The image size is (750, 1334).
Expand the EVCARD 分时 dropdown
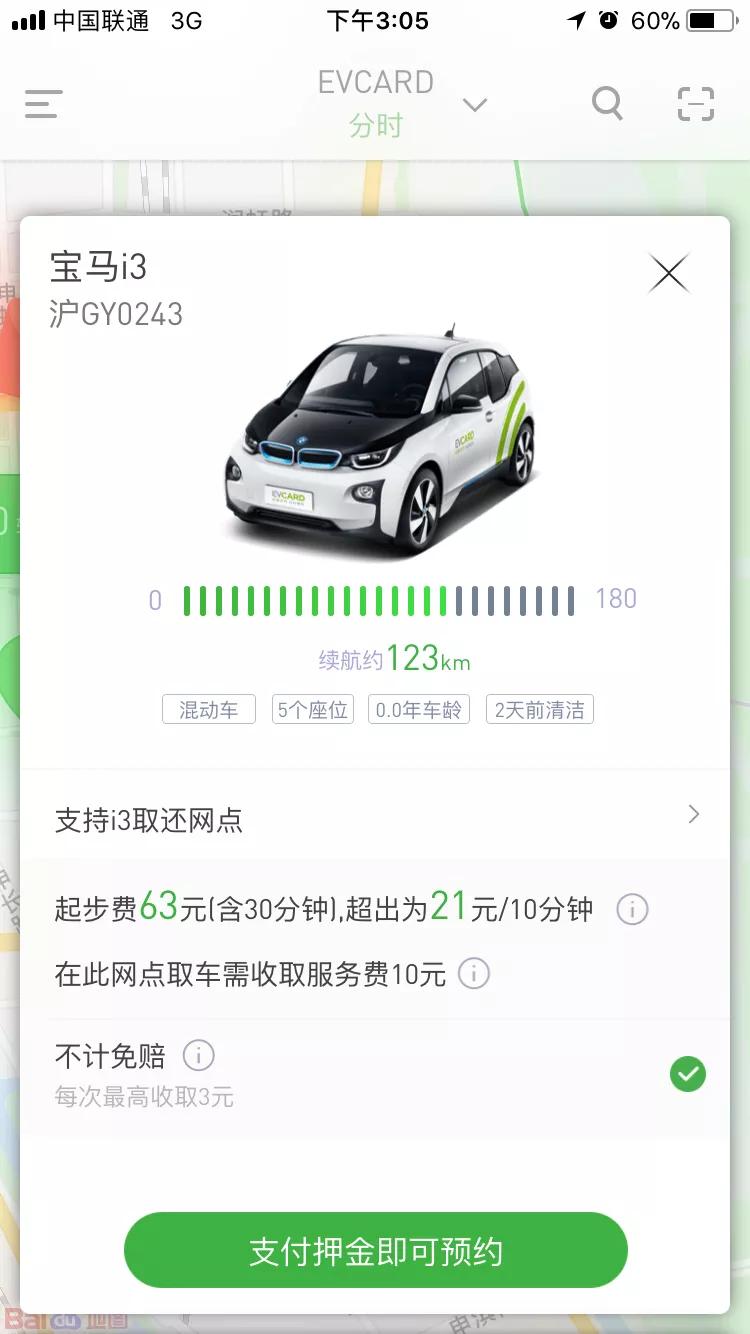pos(475,104)
